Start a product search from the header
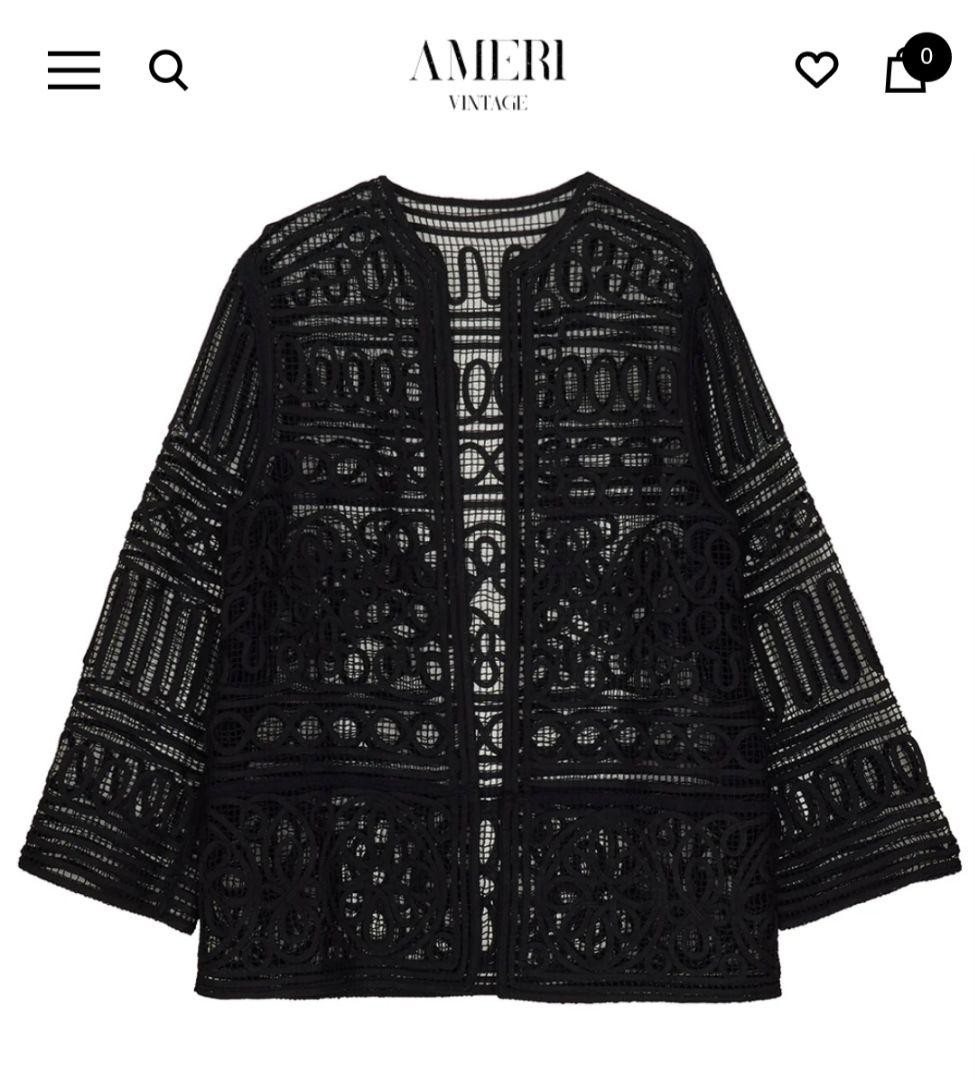The width and height of the screenshot is (975, 1080). pos(170,70)
